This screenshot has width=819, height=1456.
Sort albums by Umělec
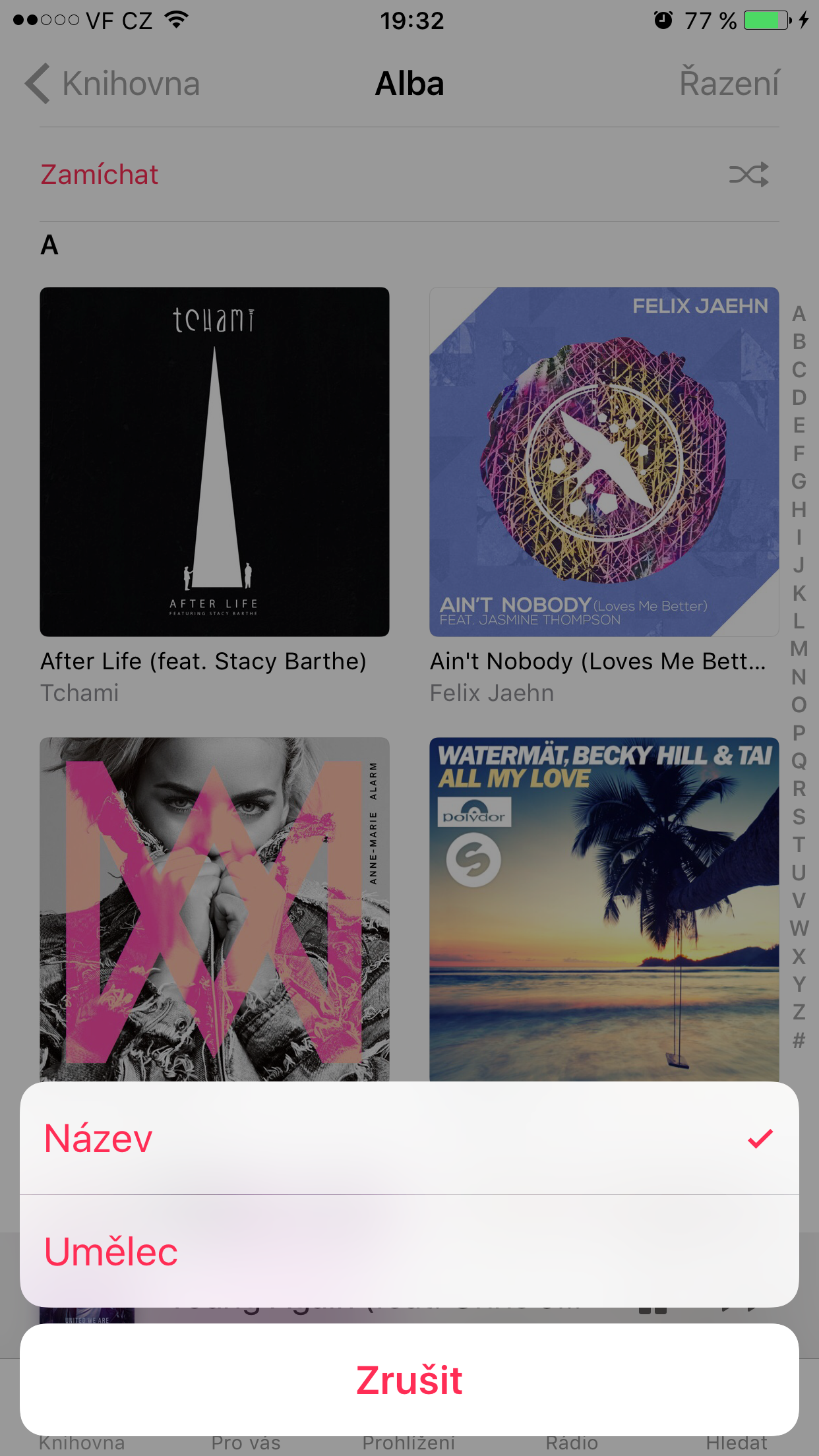click(x=409, y=1251)
